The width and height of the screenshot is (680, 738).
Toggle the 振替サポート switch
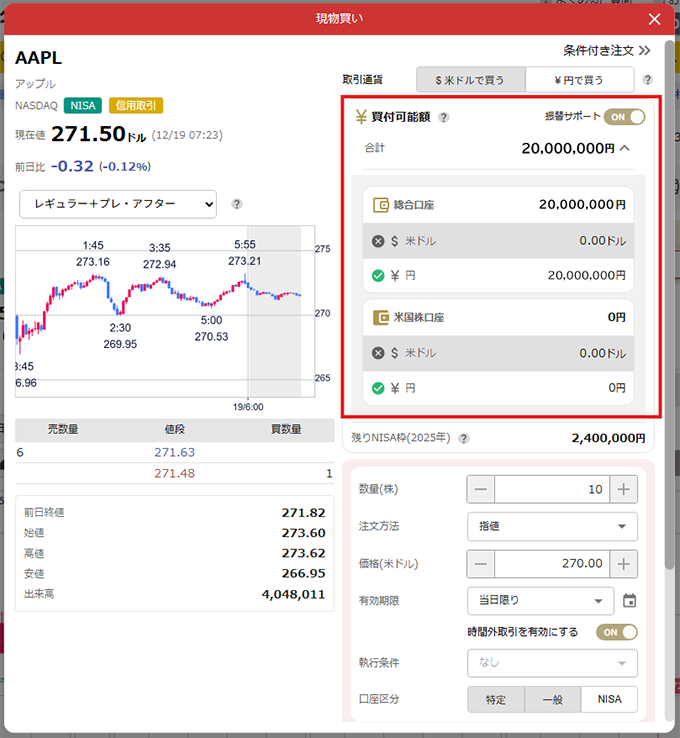(625, 117)
